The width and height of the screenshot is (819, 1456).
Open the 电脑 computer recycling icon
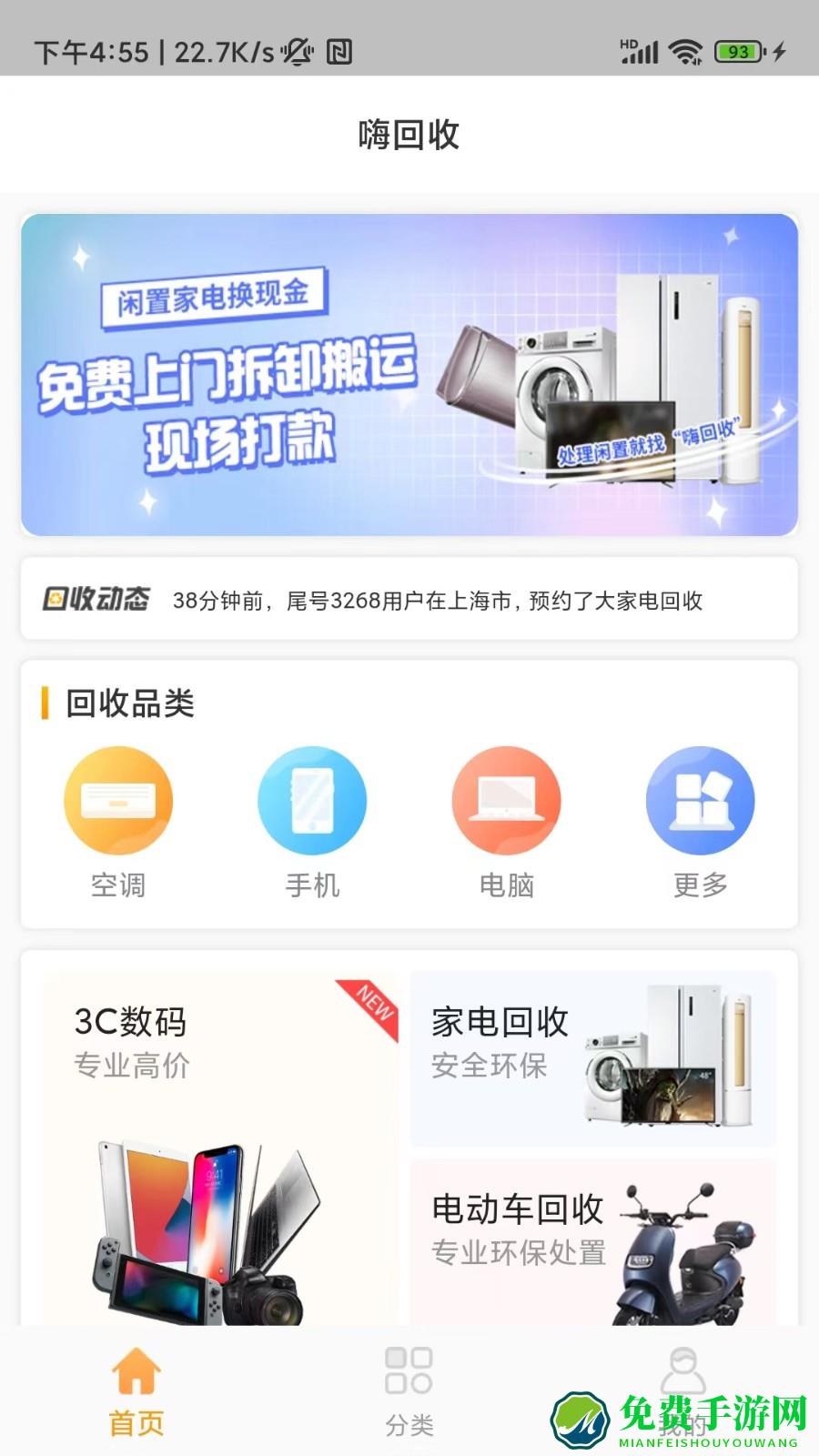507,799
